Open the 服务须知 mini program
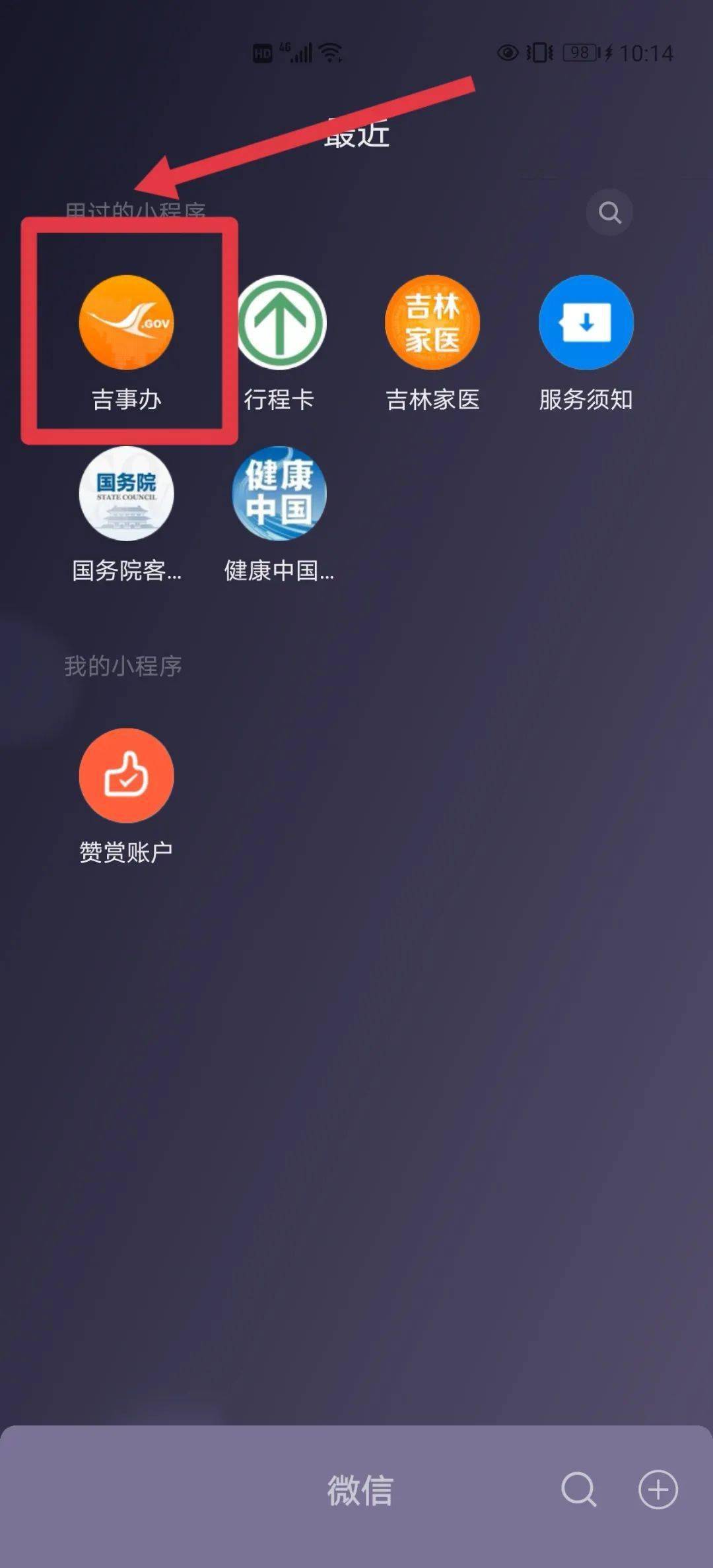713x1568 pixels. pos(586,323)
